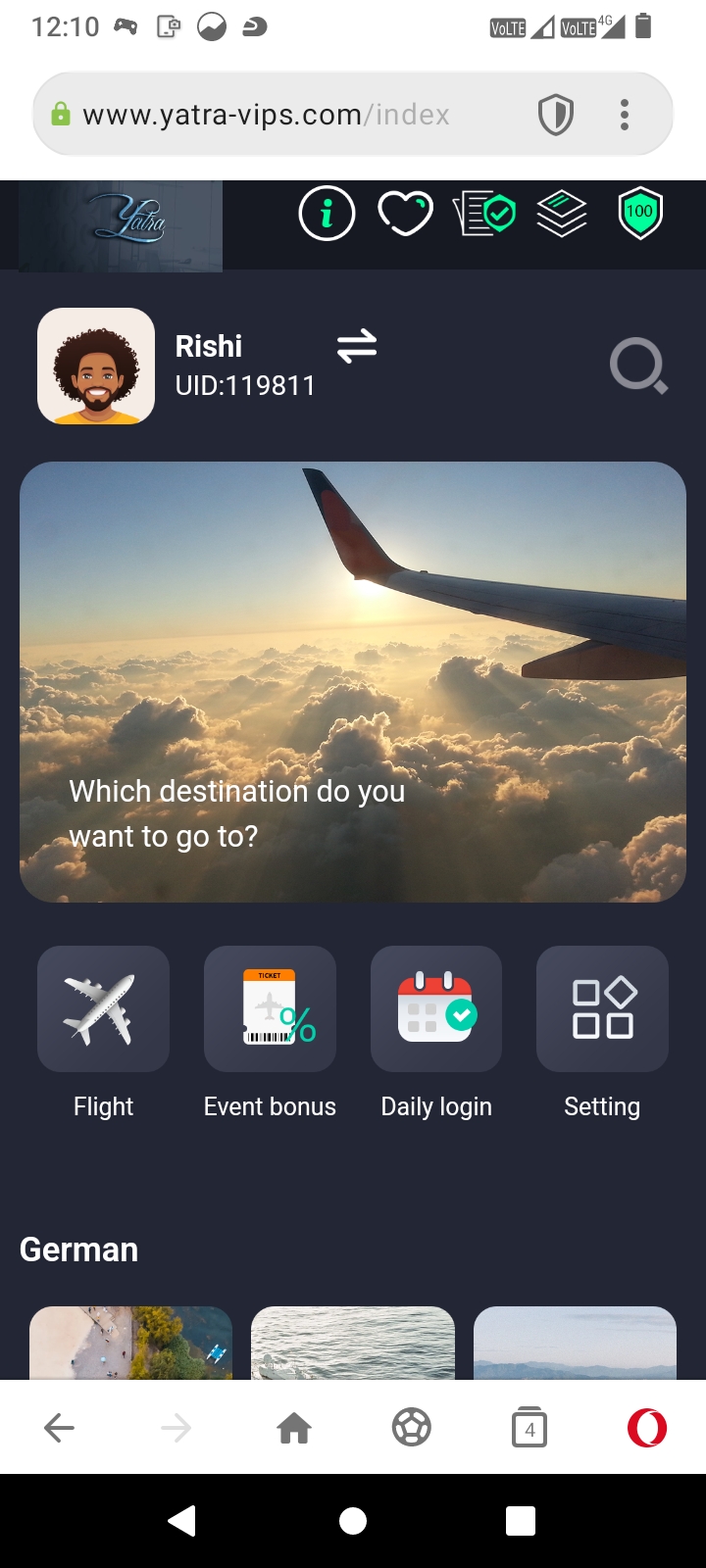Open Event bonus
Screen dimensions: 706x1568
(270, 1009)
